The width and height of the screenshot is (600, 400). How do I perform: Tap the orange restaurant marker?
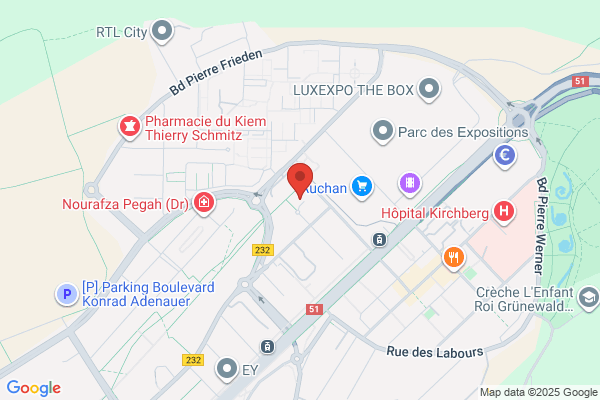pyautogui.click(x=454, y=258)
